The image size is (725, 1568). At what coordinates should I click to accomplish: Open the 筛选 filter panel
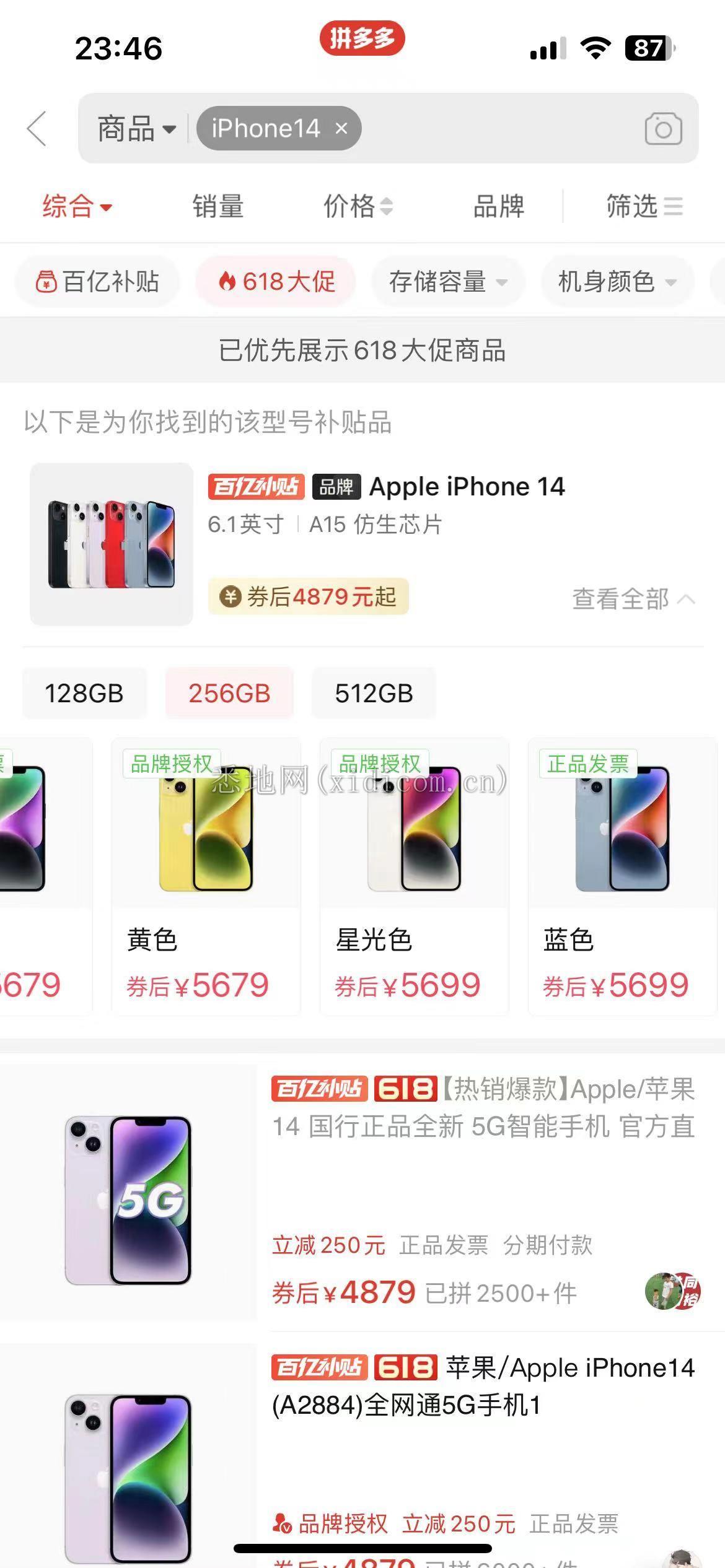point(644,206)
